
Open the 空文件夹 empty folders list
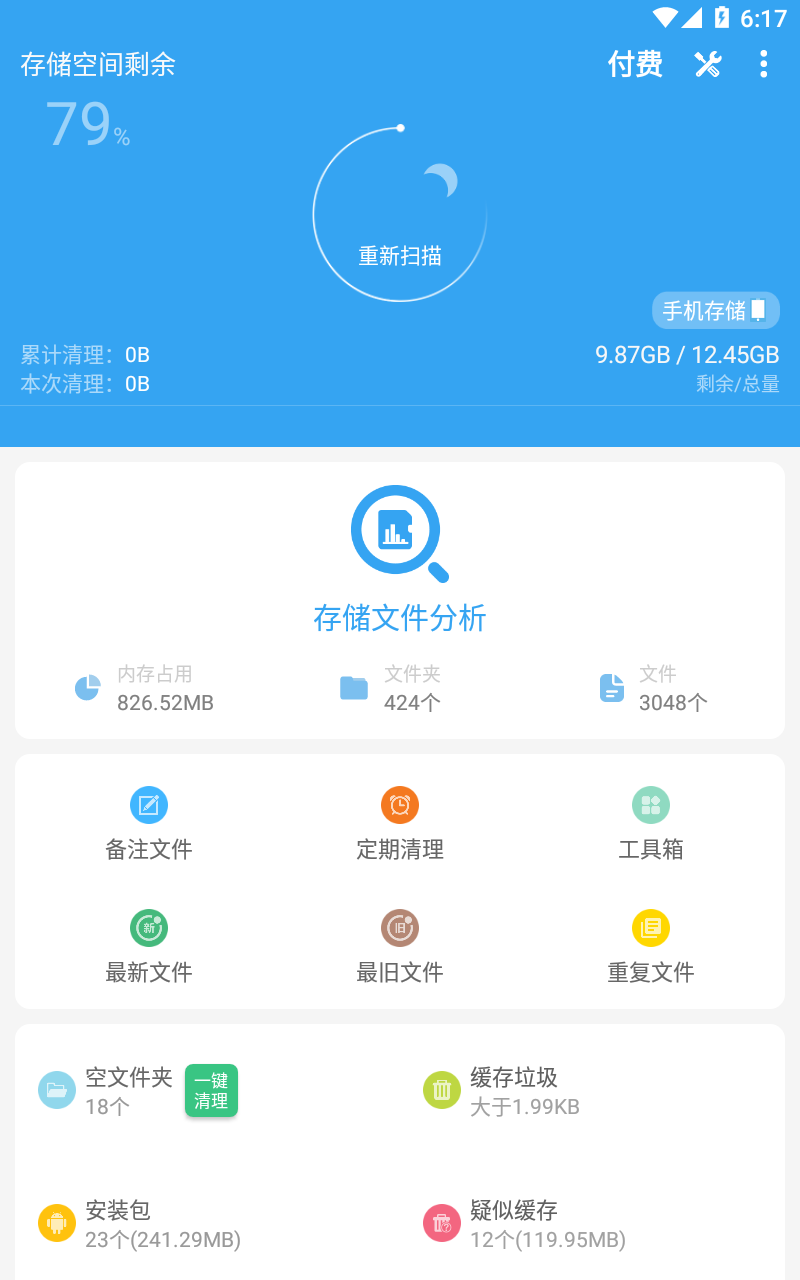point(110,1092)
